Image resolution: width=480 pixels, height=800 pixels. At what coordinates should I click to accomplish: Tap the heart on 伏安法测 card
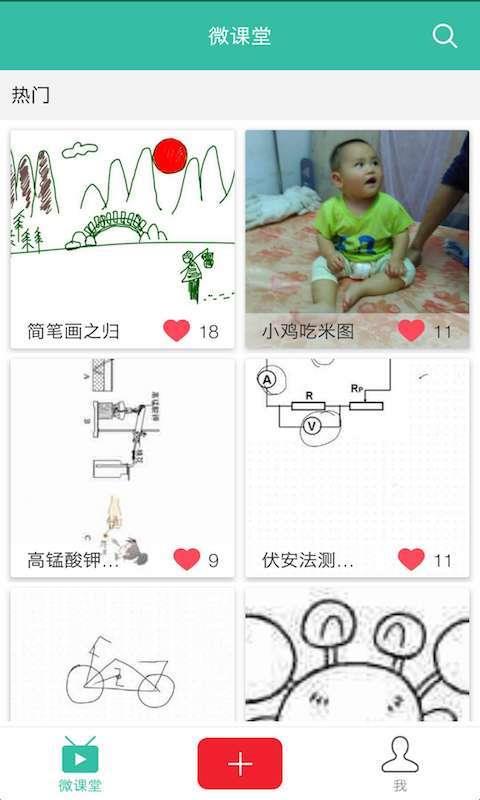[x=411, y=559]
